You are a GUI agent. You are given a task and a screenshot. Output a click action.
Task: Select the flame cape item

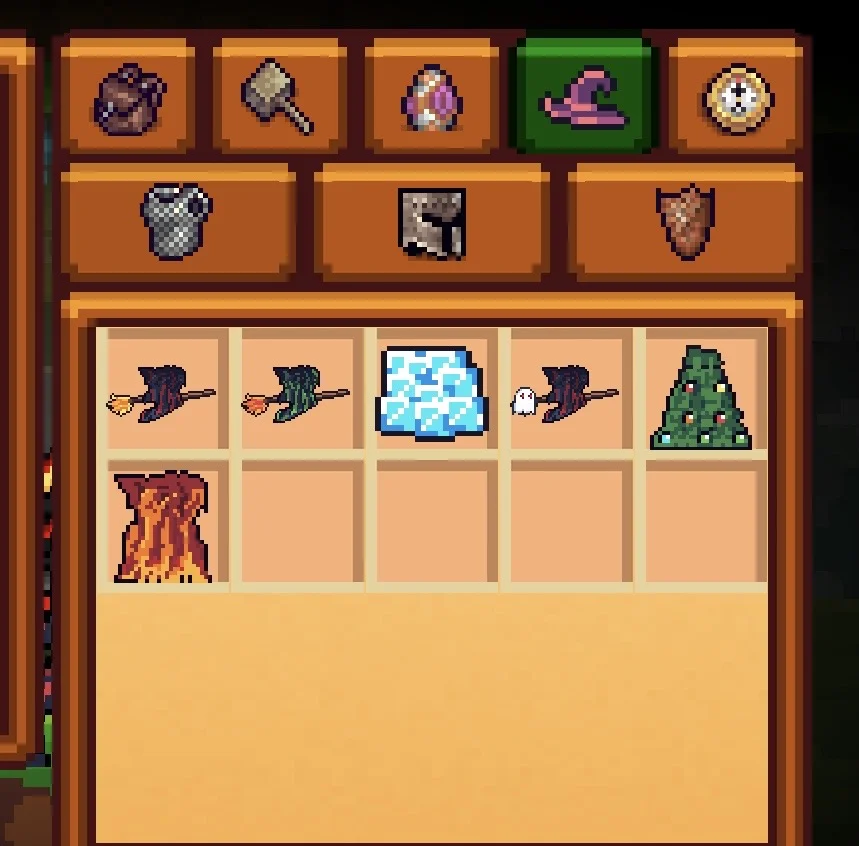(x=163, y=527)
